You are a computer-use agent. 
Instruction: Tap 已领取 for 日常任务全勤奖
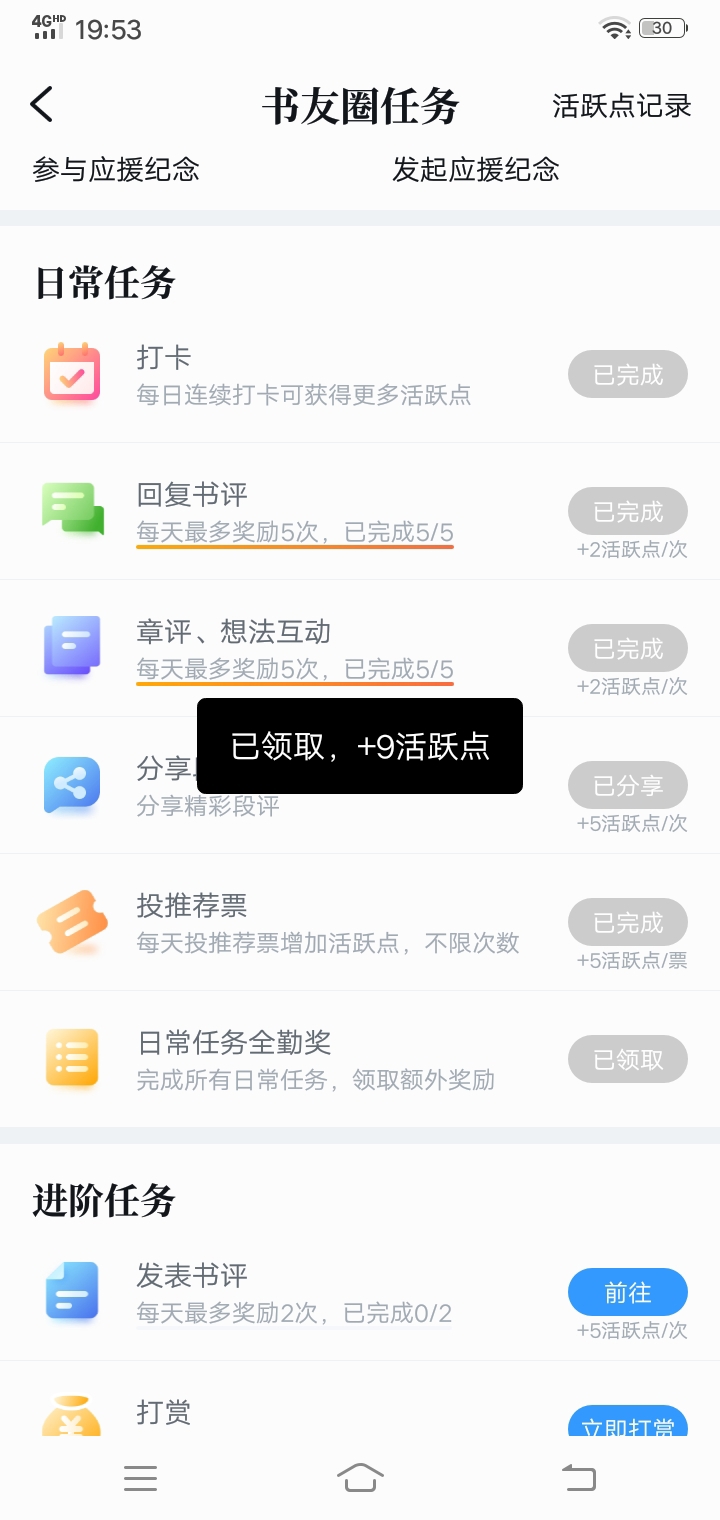pos(628,1059)
